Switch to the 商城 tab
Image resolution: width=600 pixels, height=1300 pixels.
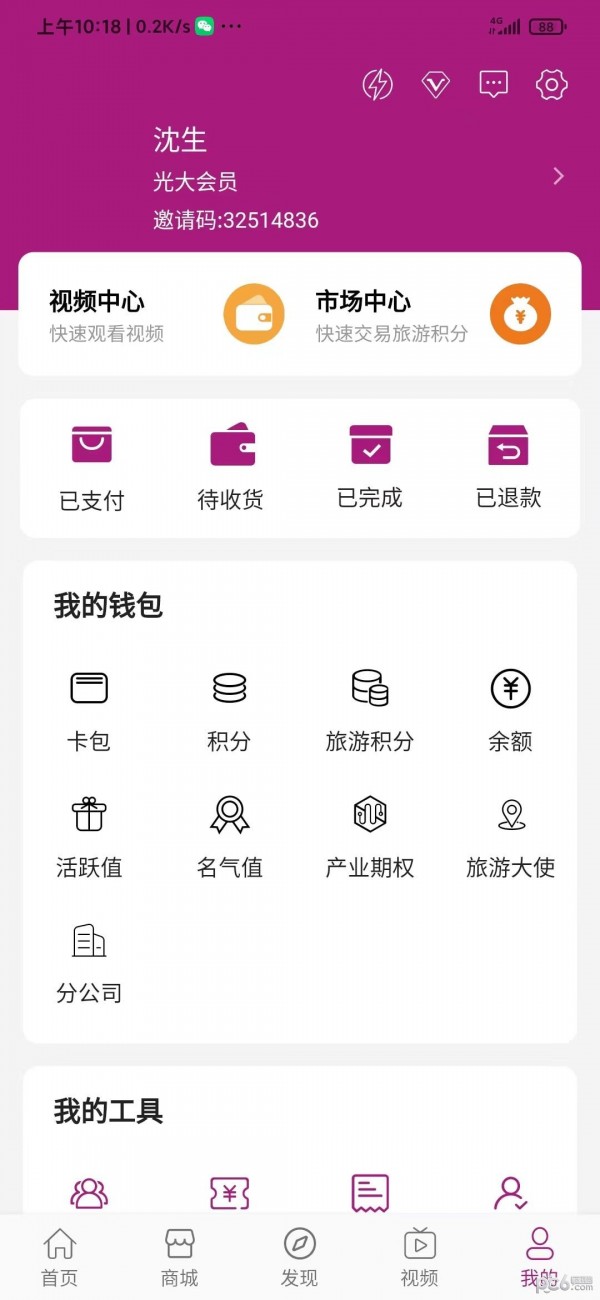tap(179, 1257)
